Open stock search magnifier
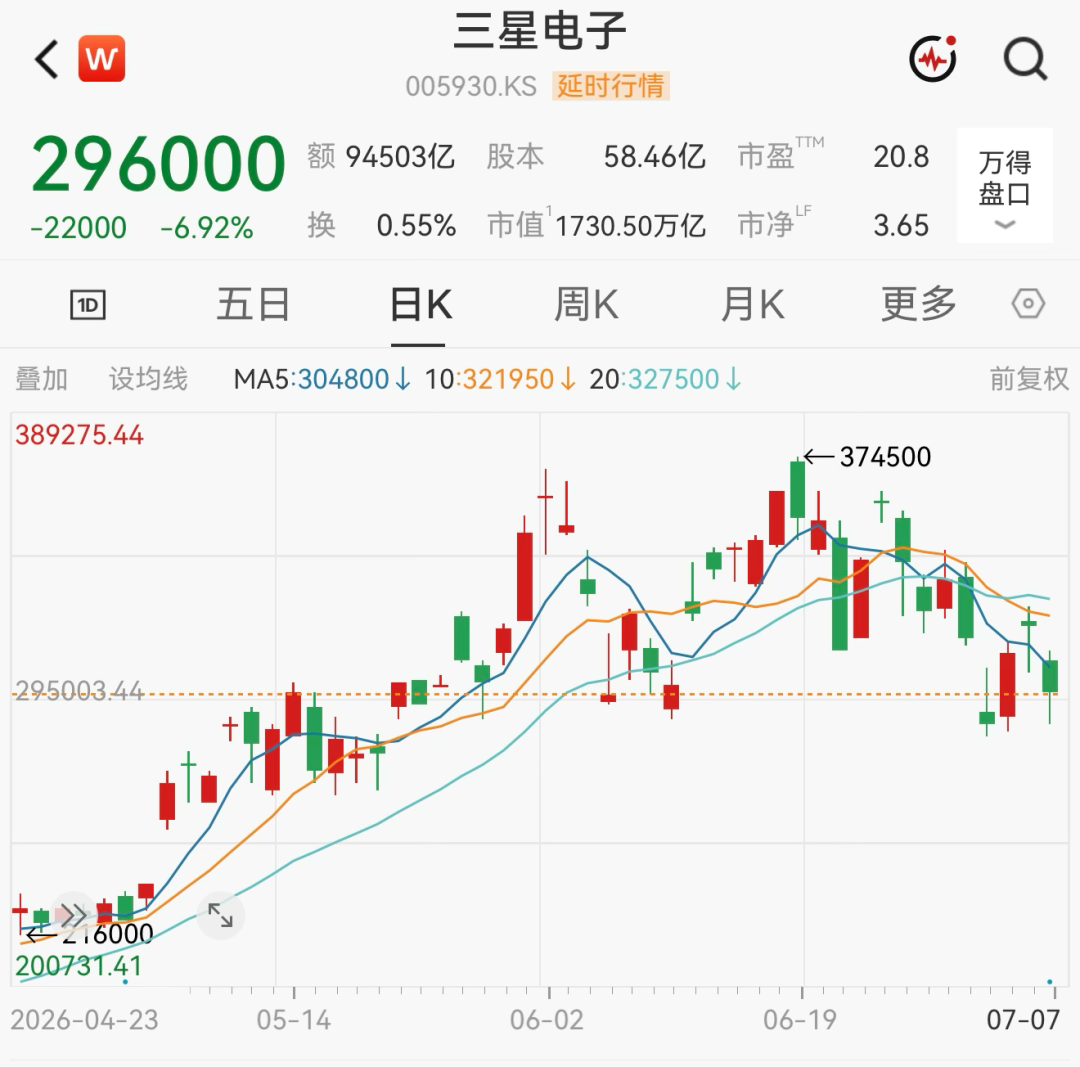 pyautogui.click(x=1025, y=59)
